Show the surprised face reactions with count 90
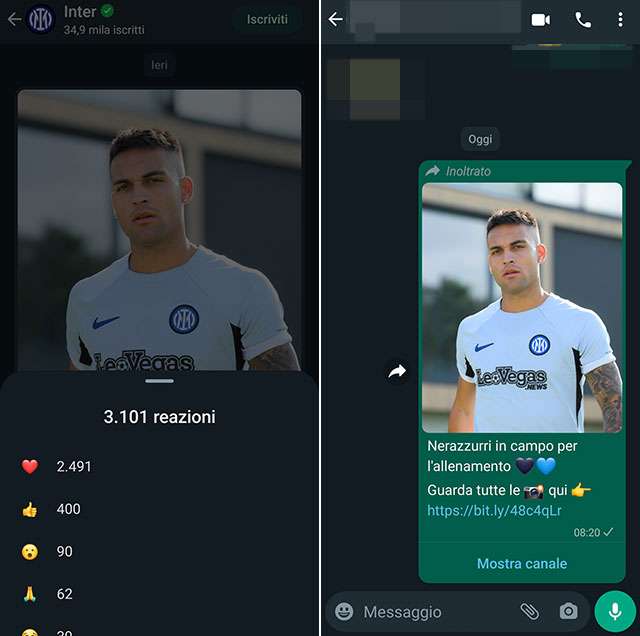The image size is (640, 636). tap(56, 551)
